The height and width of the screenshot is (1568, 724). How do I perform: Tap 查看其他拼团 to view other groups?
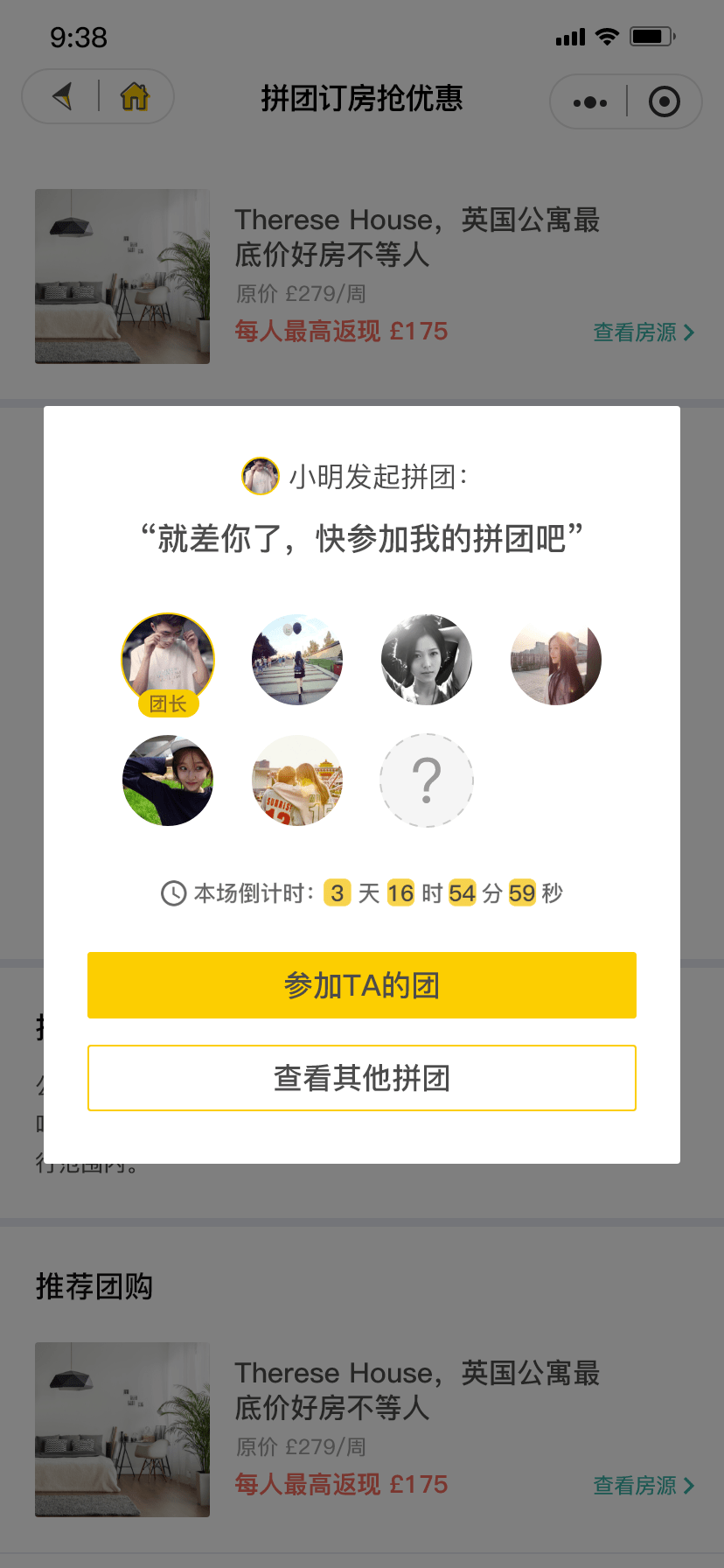click(362, 1078)
